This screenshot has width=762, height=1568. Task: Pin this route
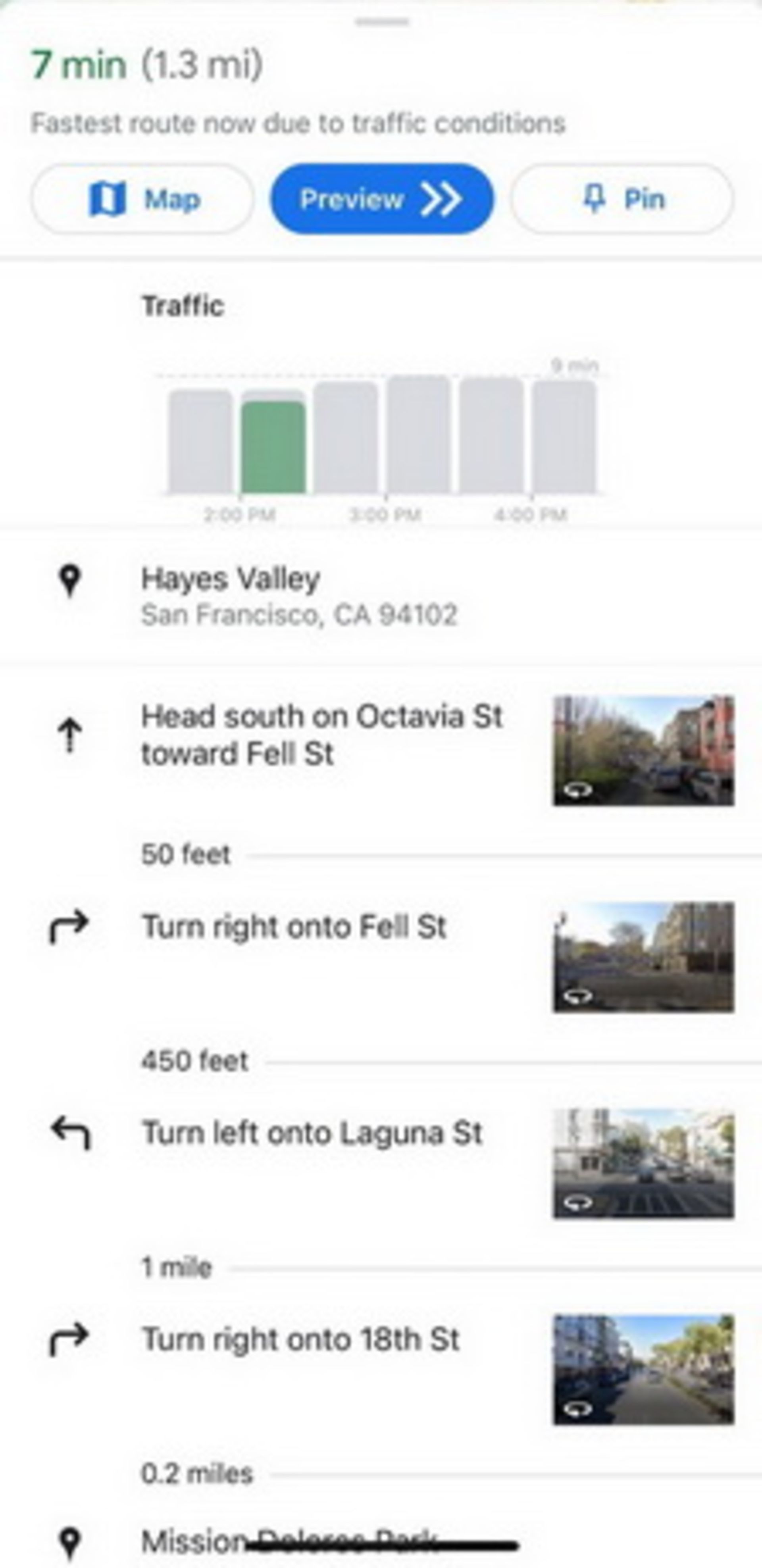pyautogui.click(x=622, y=199)
